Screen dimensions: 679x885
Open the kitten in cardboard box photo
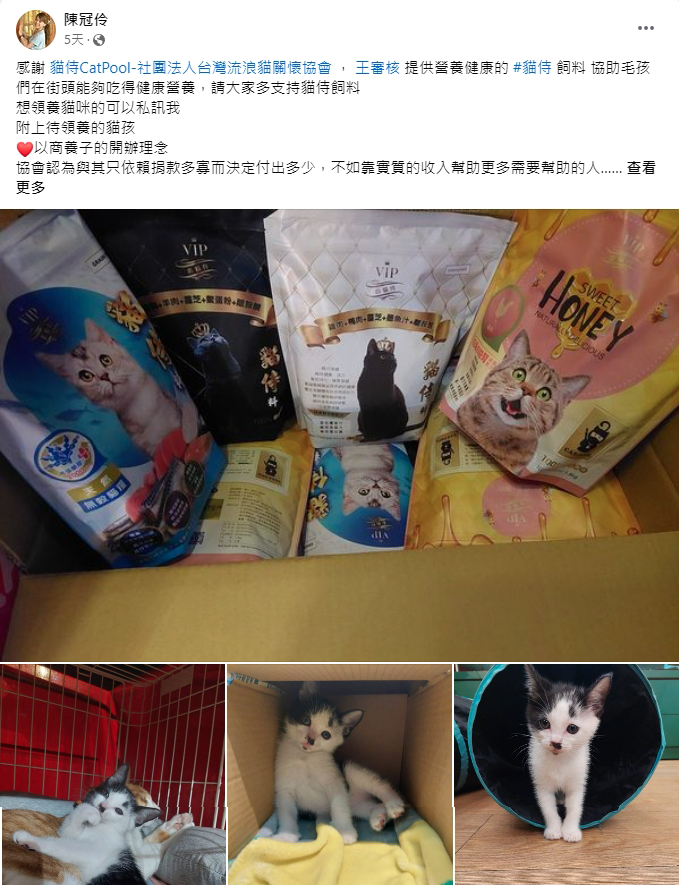pyautogui.click(x=339, y=774)
